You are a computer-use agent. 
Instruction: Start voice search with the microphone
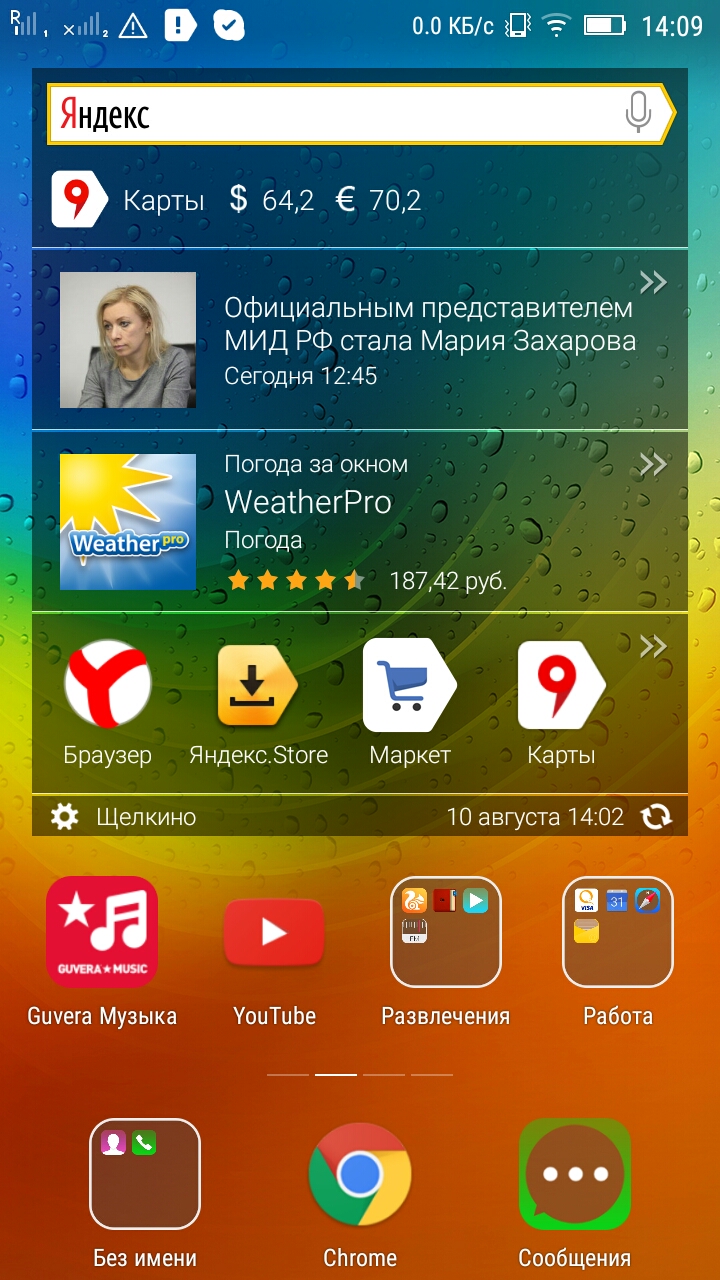tap(638, 114)
